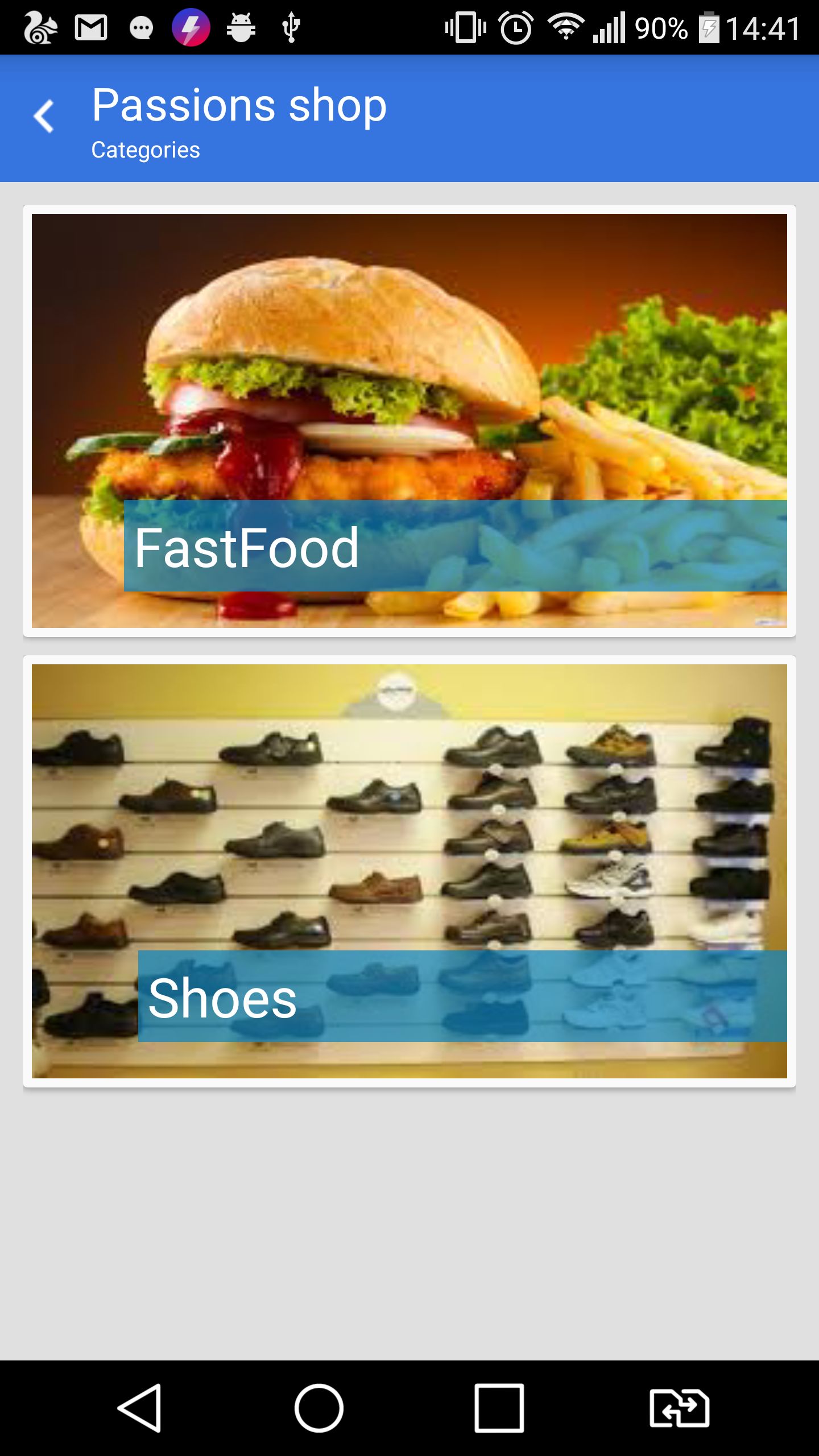Tap the system home button
The width and height of the screenshot is (819, 1456).
point(318,1408)
